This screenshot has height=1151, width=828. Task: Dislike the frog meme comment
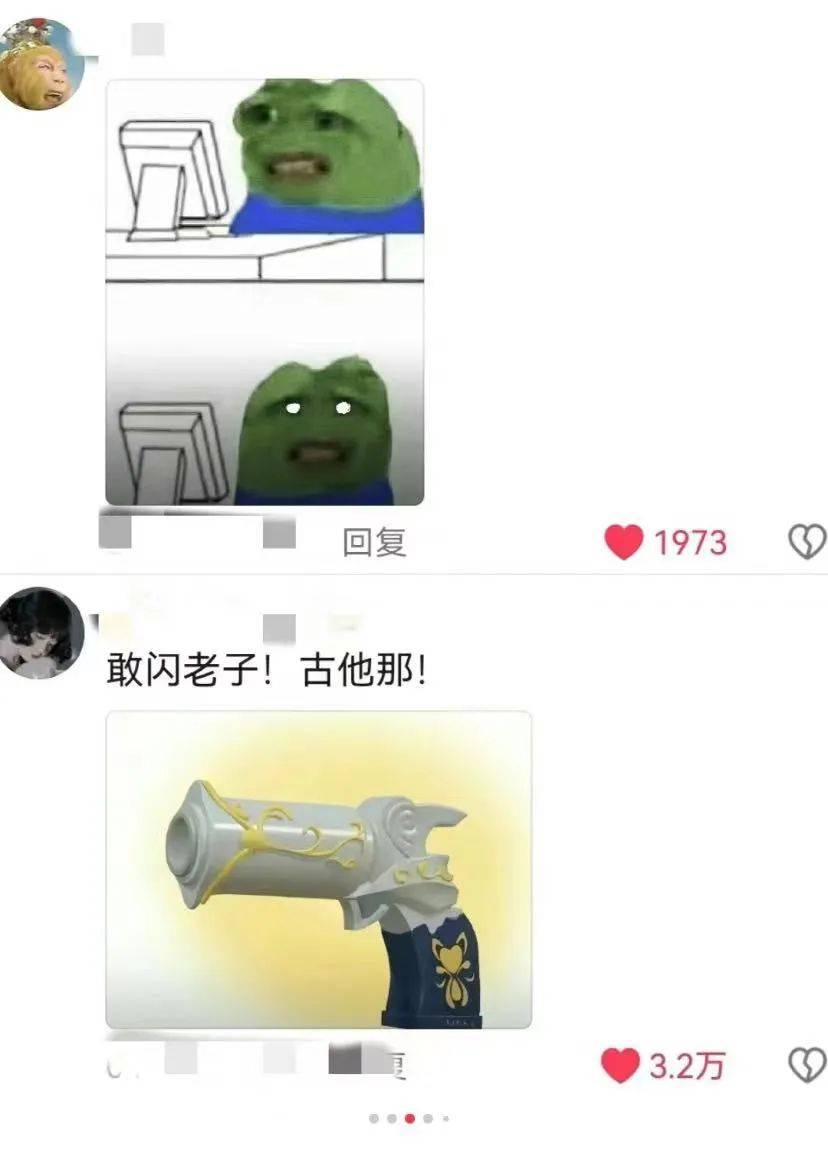click(807, 542)
